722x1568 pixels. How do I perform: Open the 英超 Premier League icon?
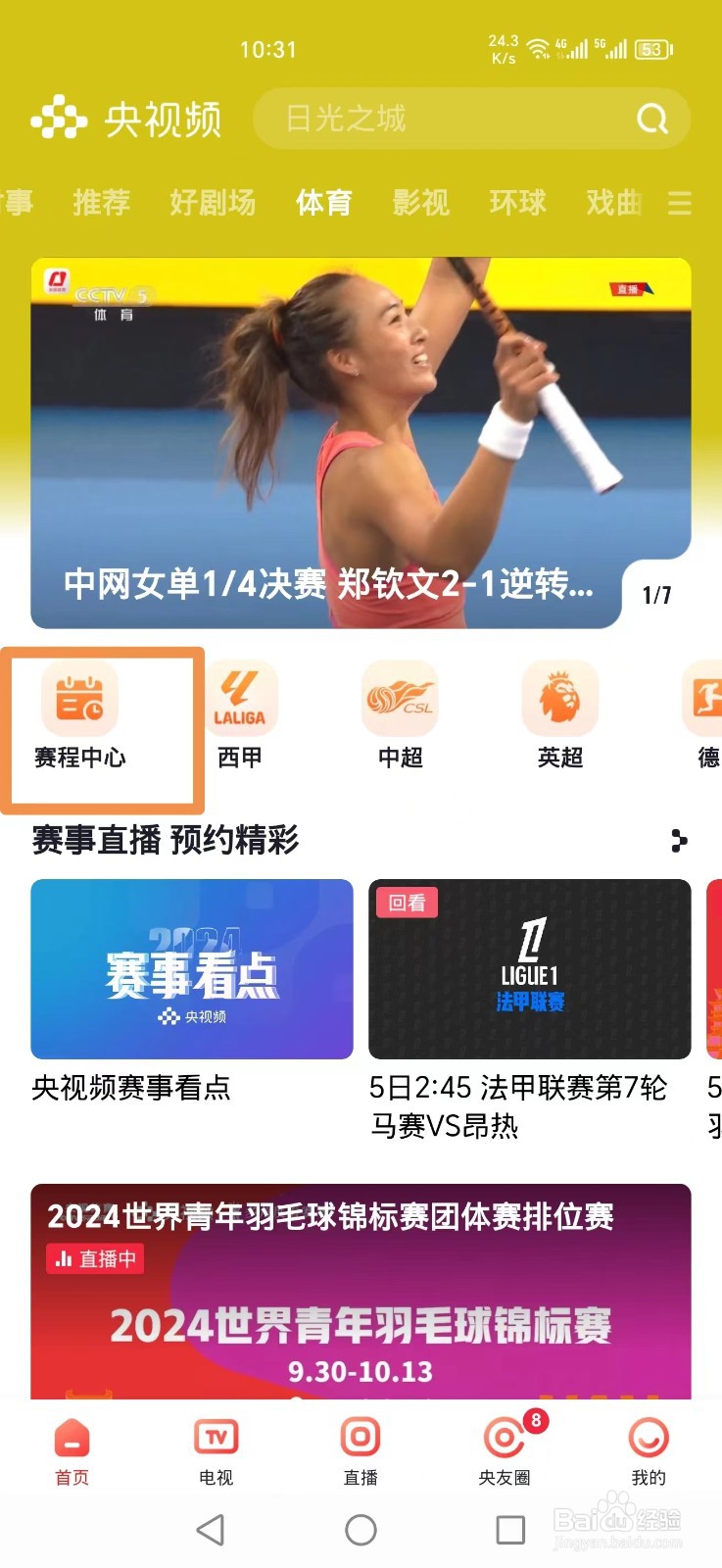[558, 698]
